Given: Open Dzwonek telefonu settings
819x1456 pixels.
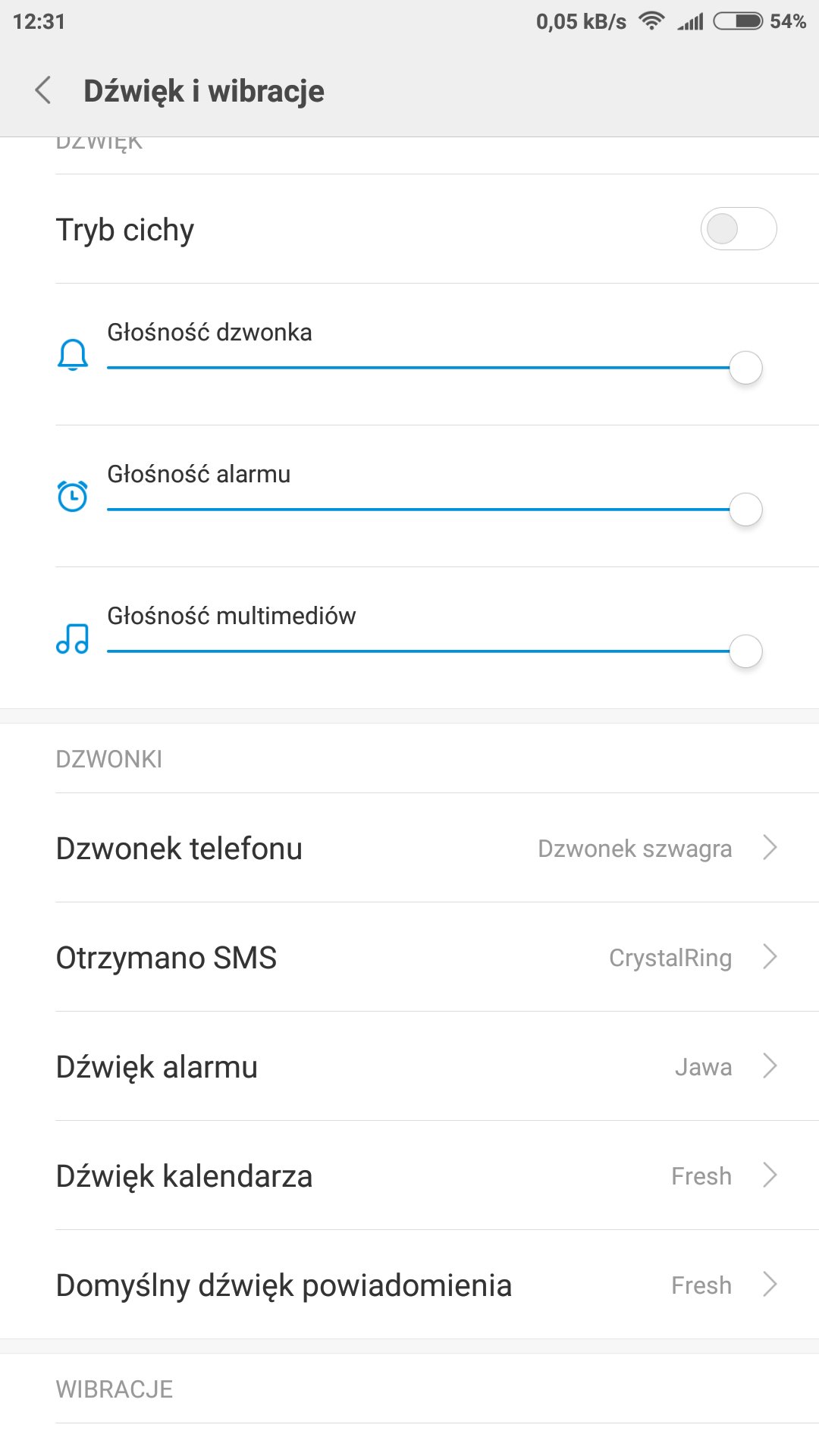Looking at the screenshot, I should click(409, 848).
